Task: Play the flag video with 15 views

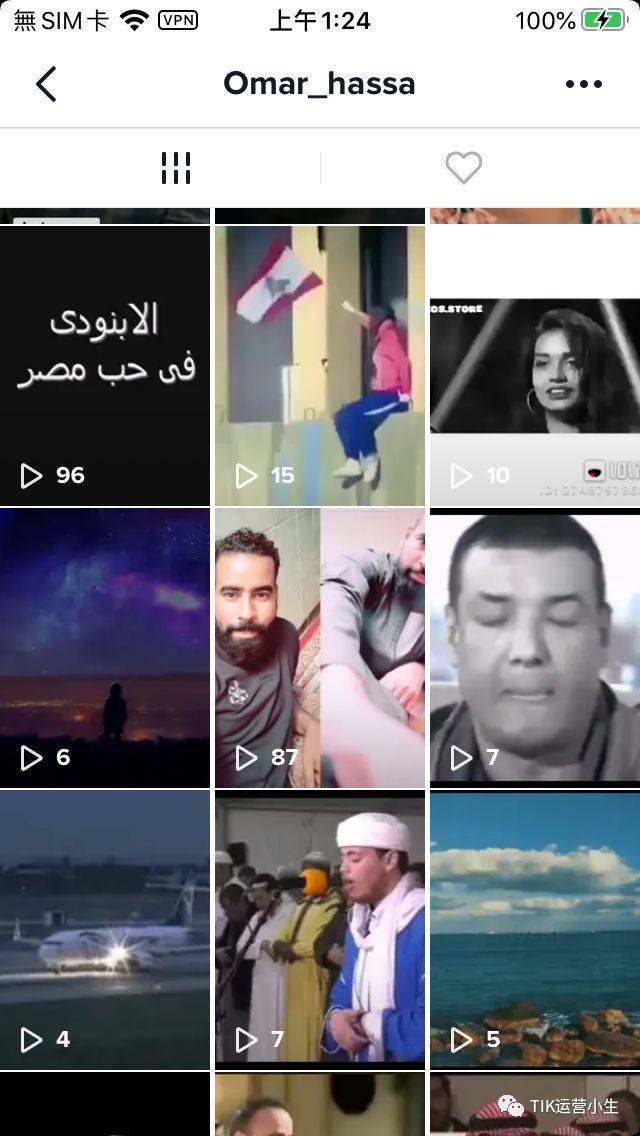Action: pyautogui.click(x=319, y=365)
